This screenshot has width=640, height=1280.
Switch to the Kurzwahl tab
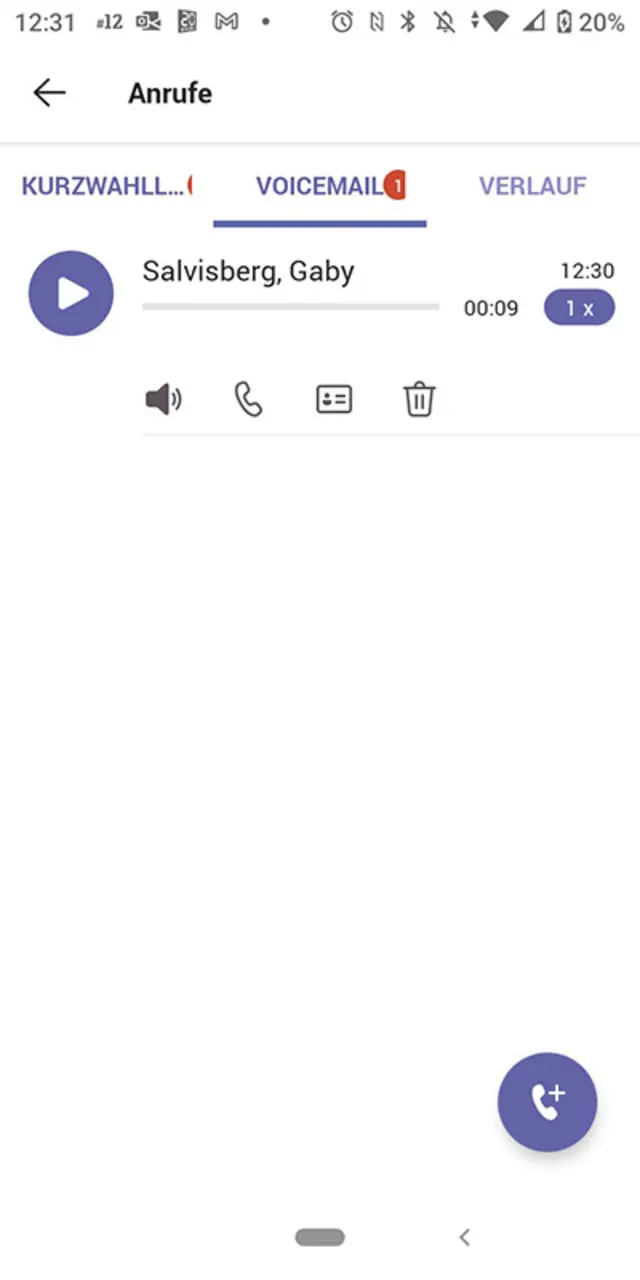coord(104,186)
